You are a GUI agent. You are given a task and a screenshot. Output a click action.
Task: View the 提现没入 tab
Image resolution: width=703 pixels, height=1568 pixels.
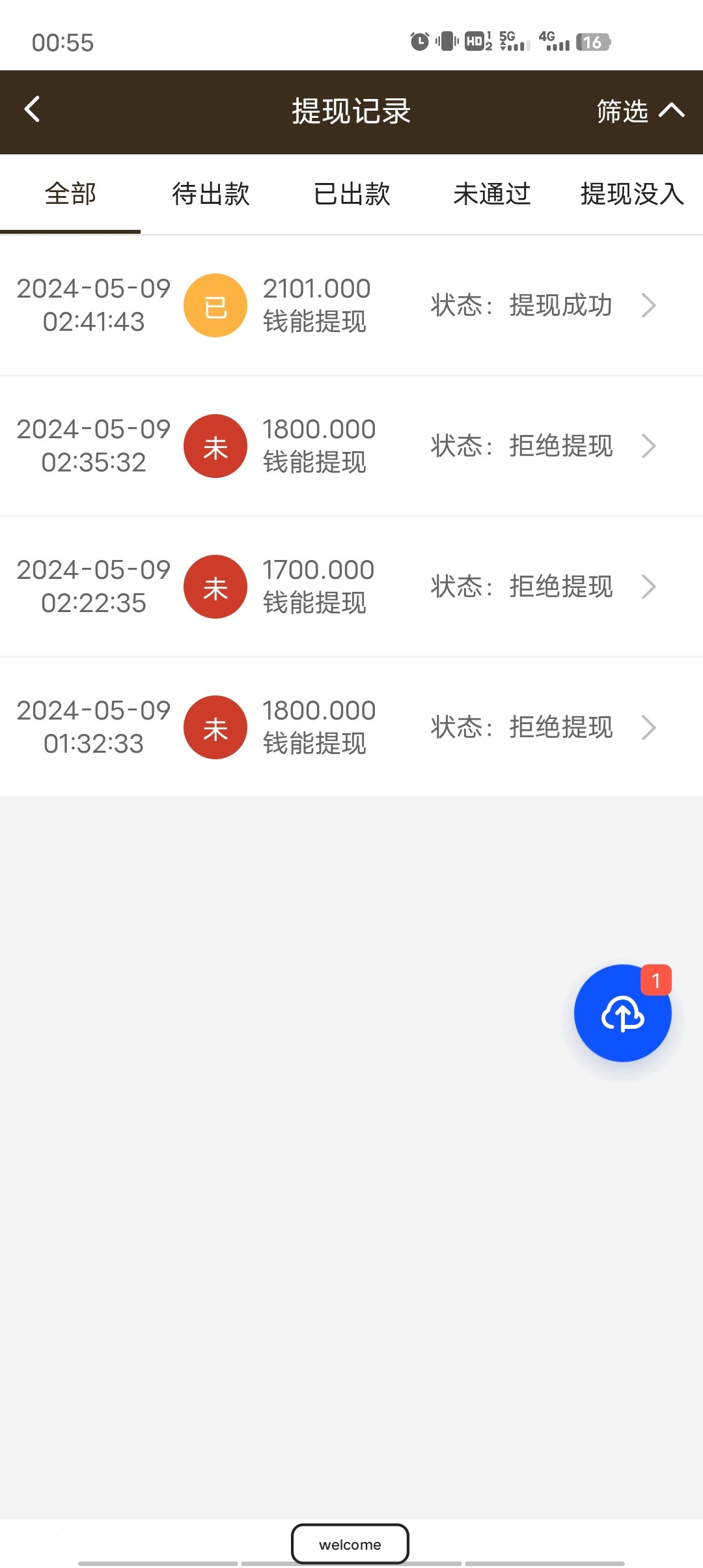tap(631, 194)
